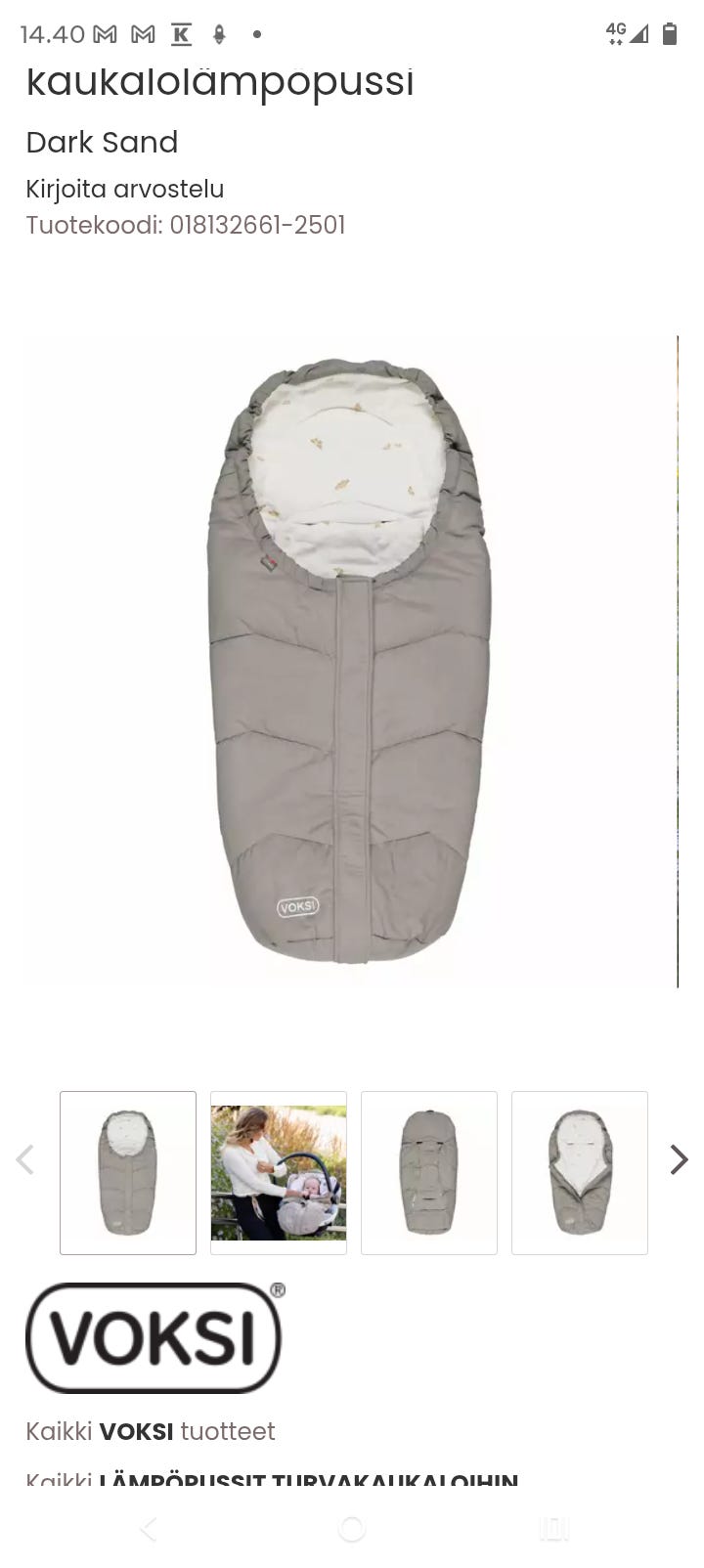Image resolution: width=704 pixels, height=1568 pixels.
Task: Go to the system home screen
Action: point(352,1529)
